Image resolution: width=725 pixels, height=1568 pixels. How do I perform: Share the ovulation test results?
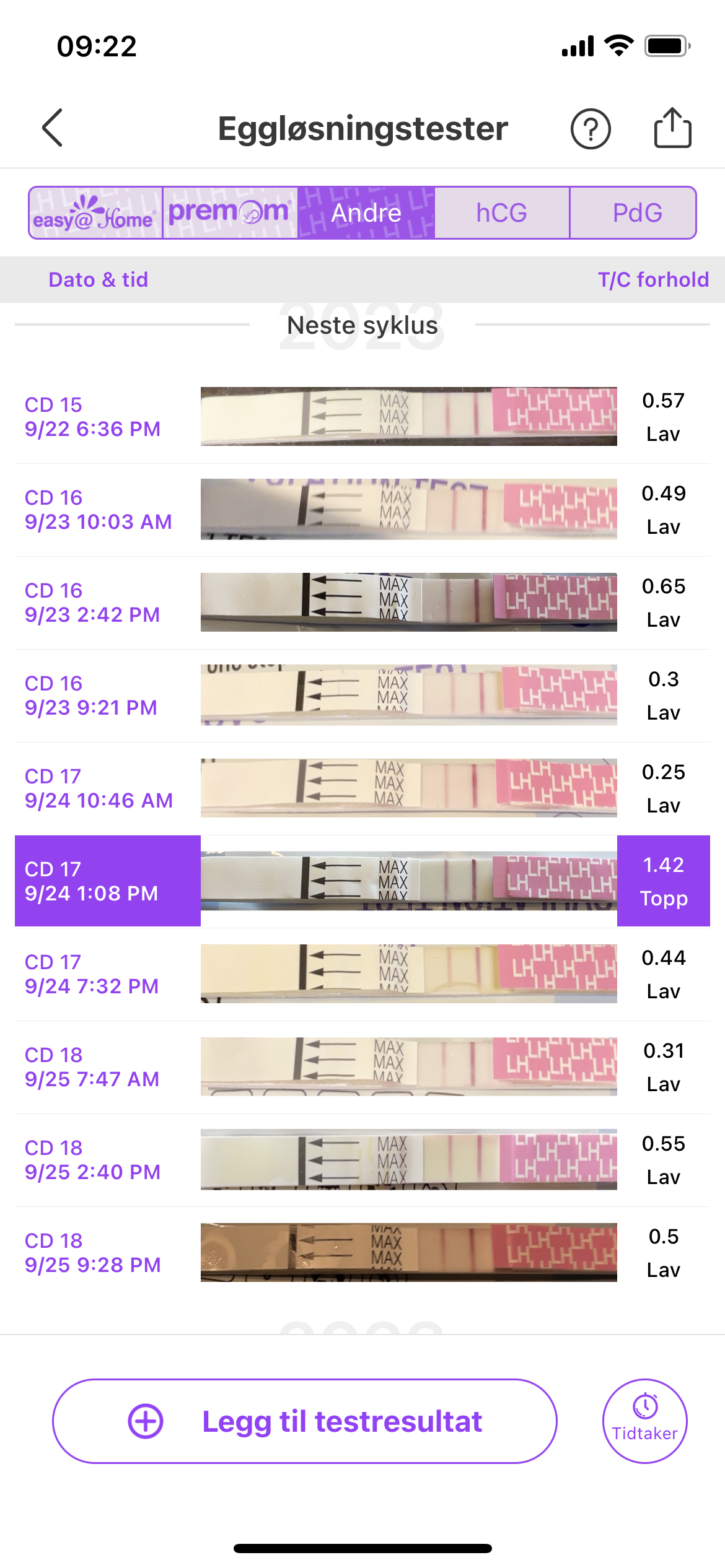point(672,128)
